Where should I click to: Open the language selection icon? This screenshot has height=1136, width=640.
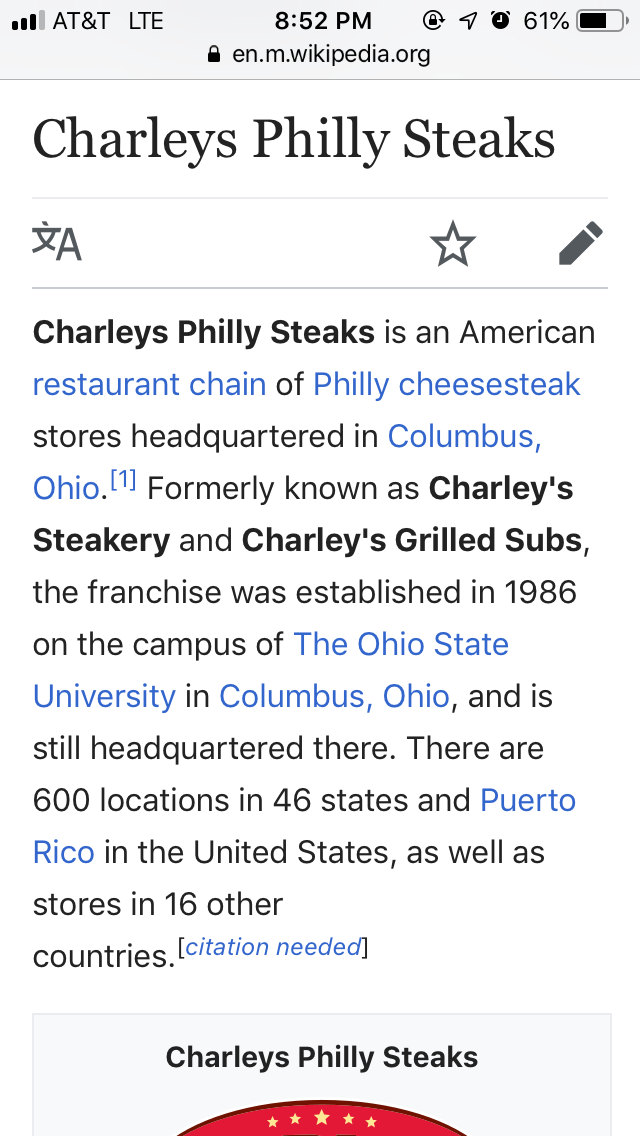point(57,243)
